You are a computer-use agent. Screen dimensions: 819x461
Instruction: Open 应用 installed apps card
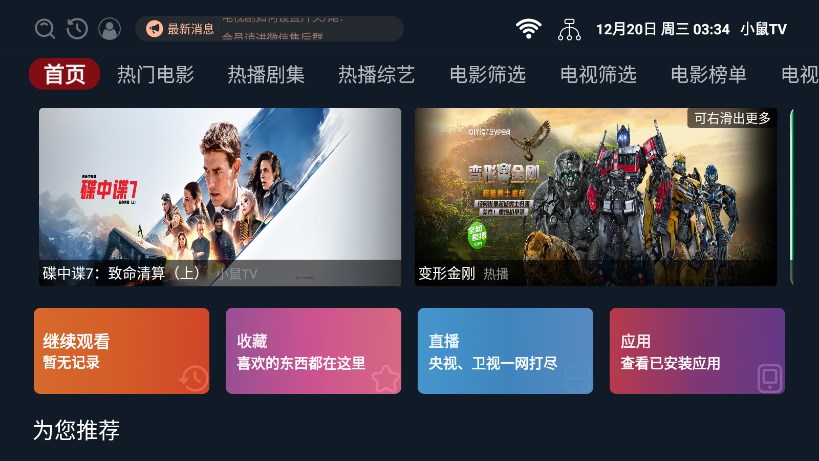pyautogui.click(x=697, y=351)
